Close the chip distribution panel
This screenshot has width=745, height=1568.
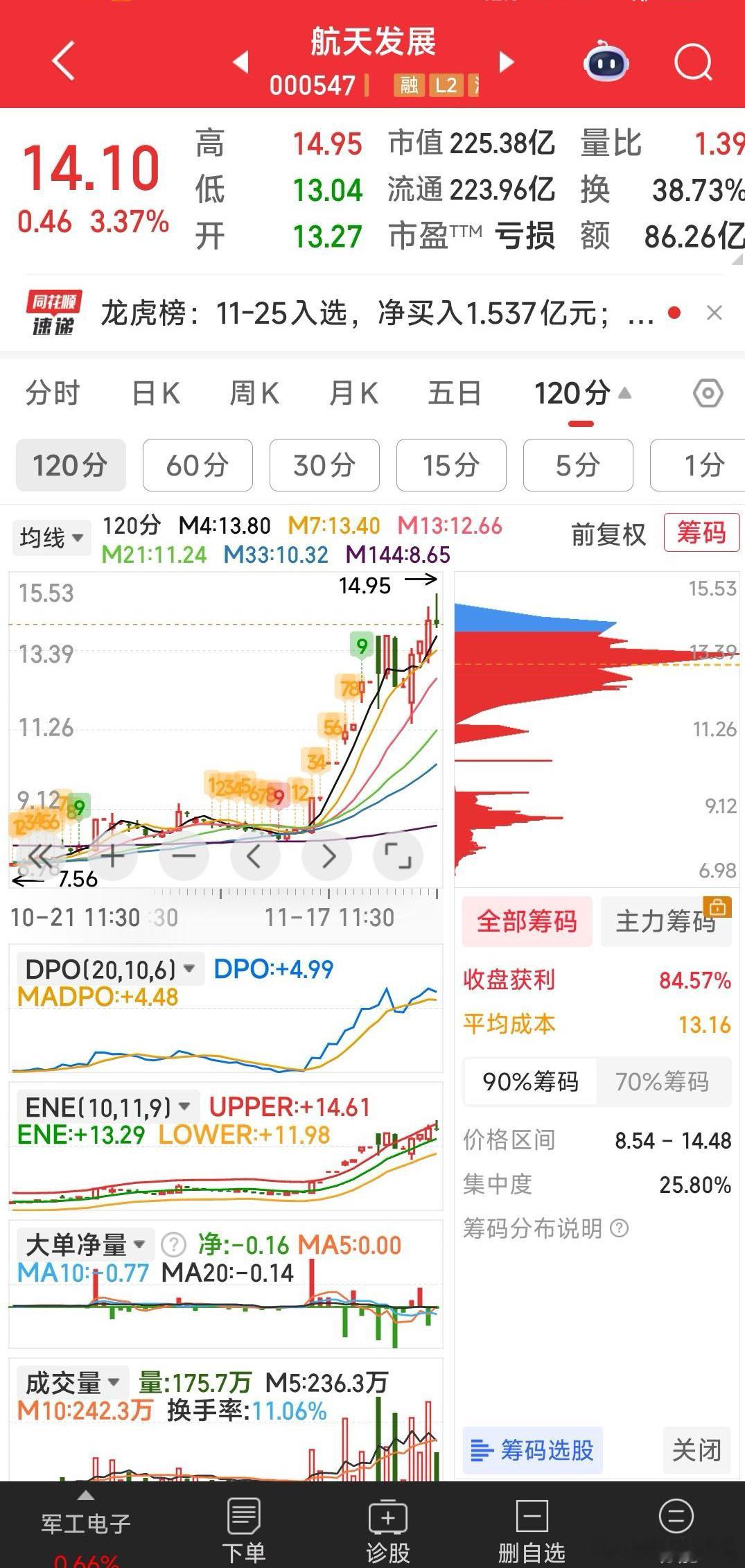[696, 1450]
